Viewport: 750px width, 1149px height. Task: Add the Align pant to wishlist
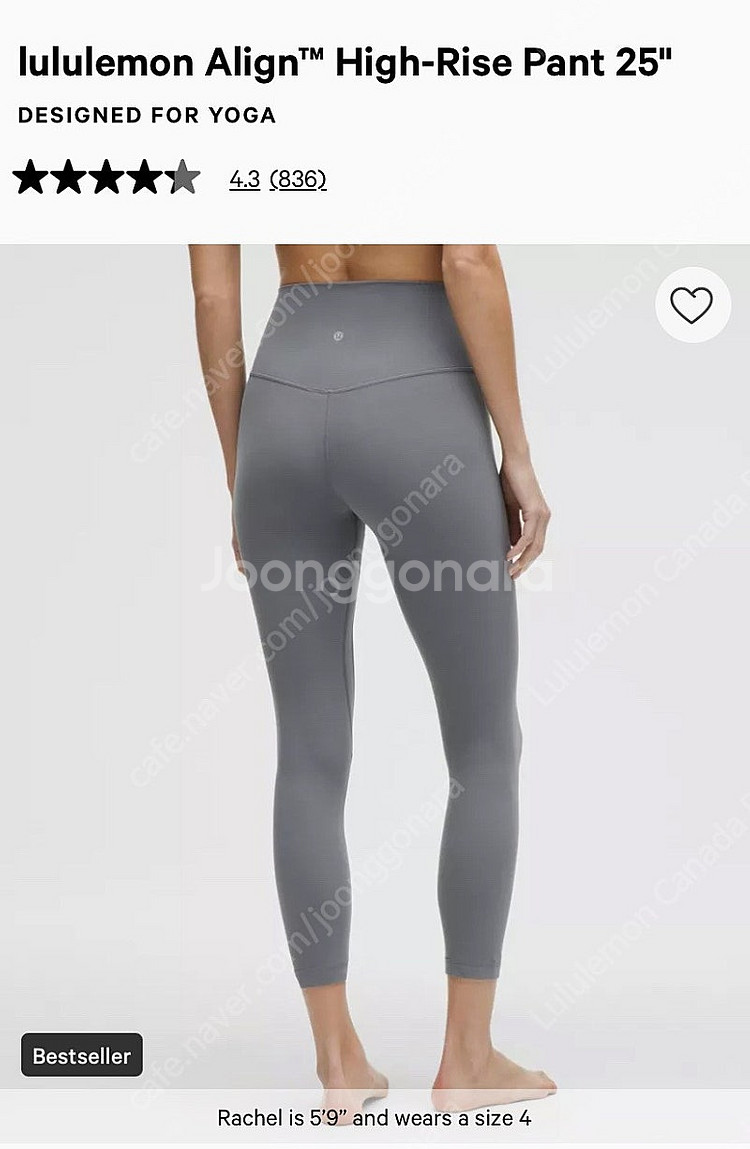[x=691, y=305]
